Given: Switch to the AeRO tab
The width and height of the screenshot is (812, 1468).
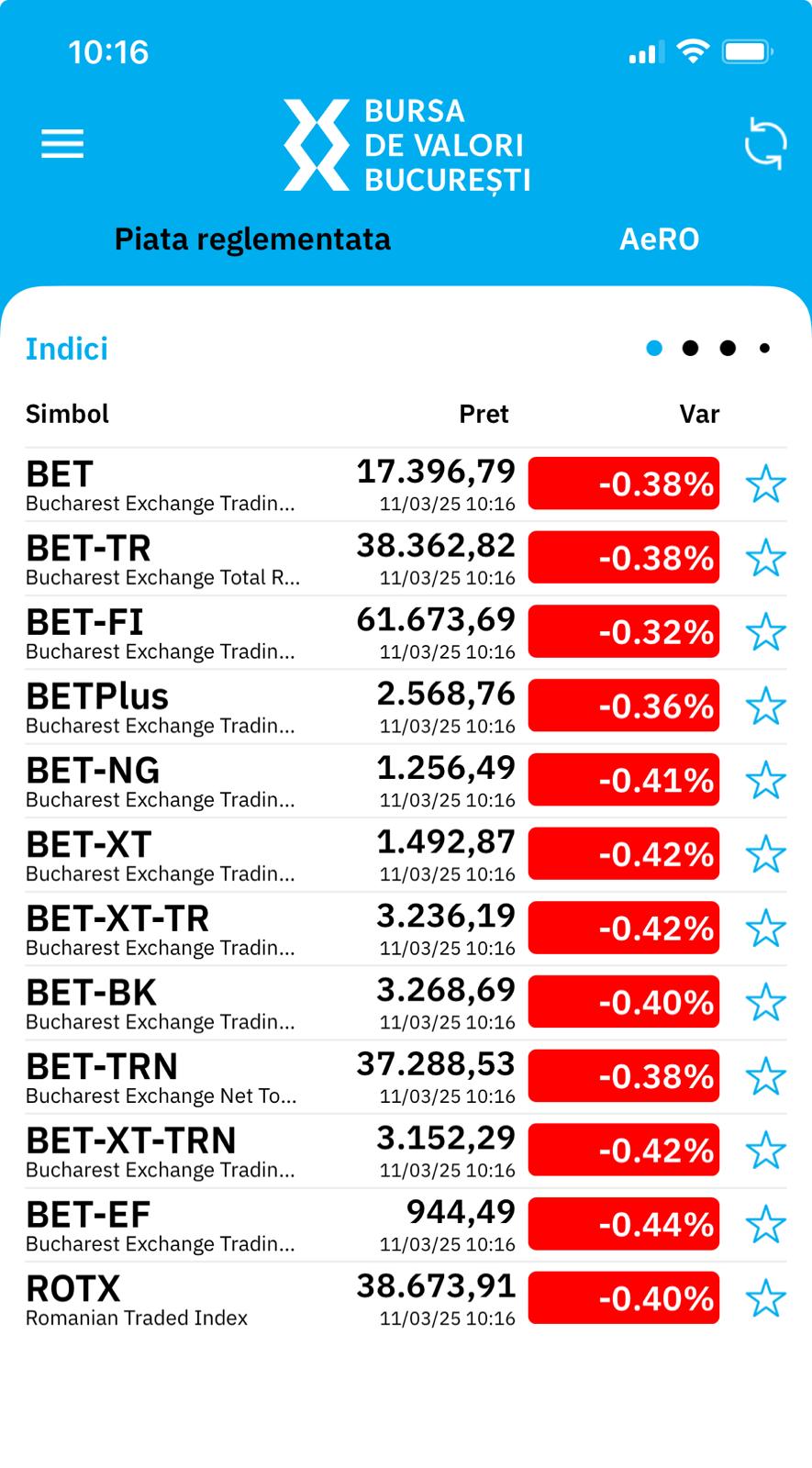Looking at the screenshot, I should [x=659, y=239].
